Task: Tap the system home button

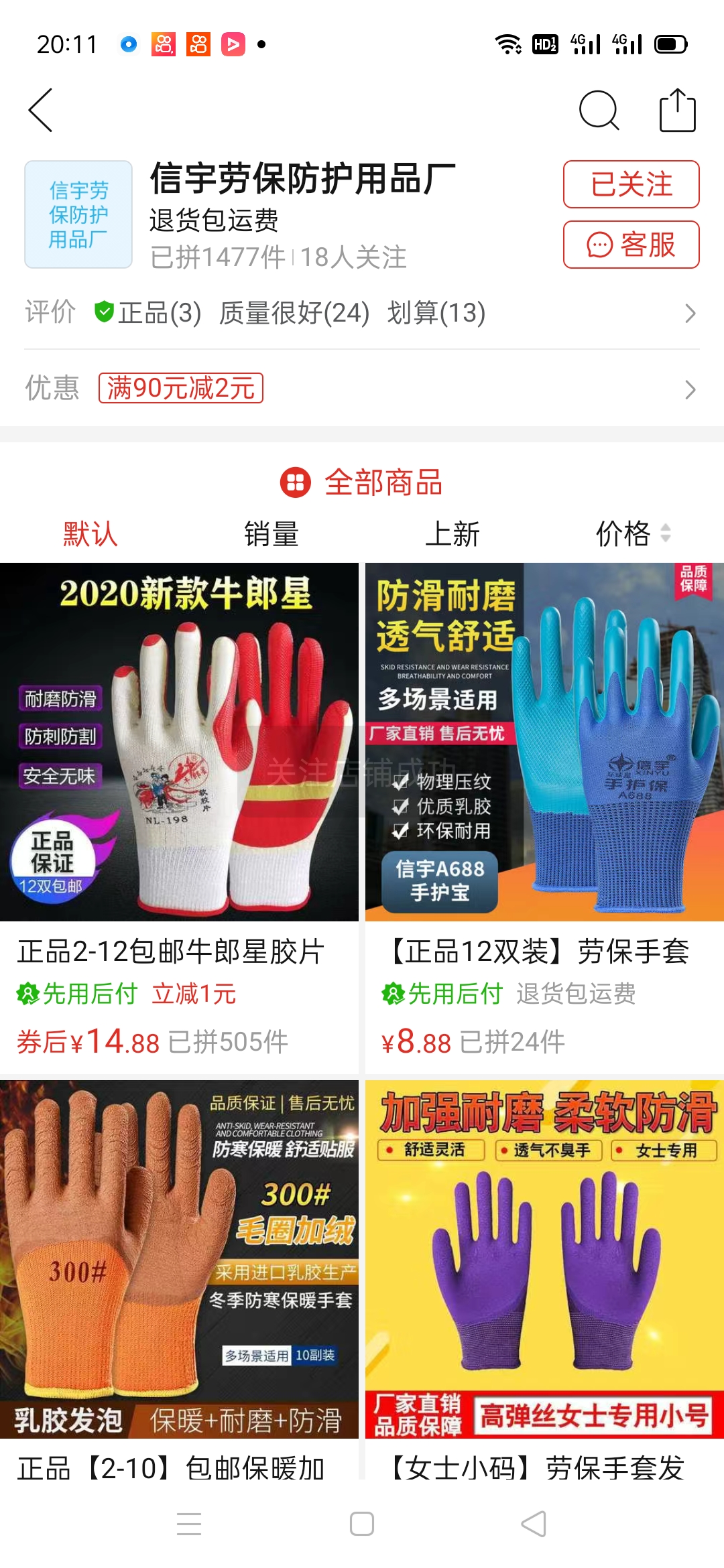Action: tap(362, 1524)
